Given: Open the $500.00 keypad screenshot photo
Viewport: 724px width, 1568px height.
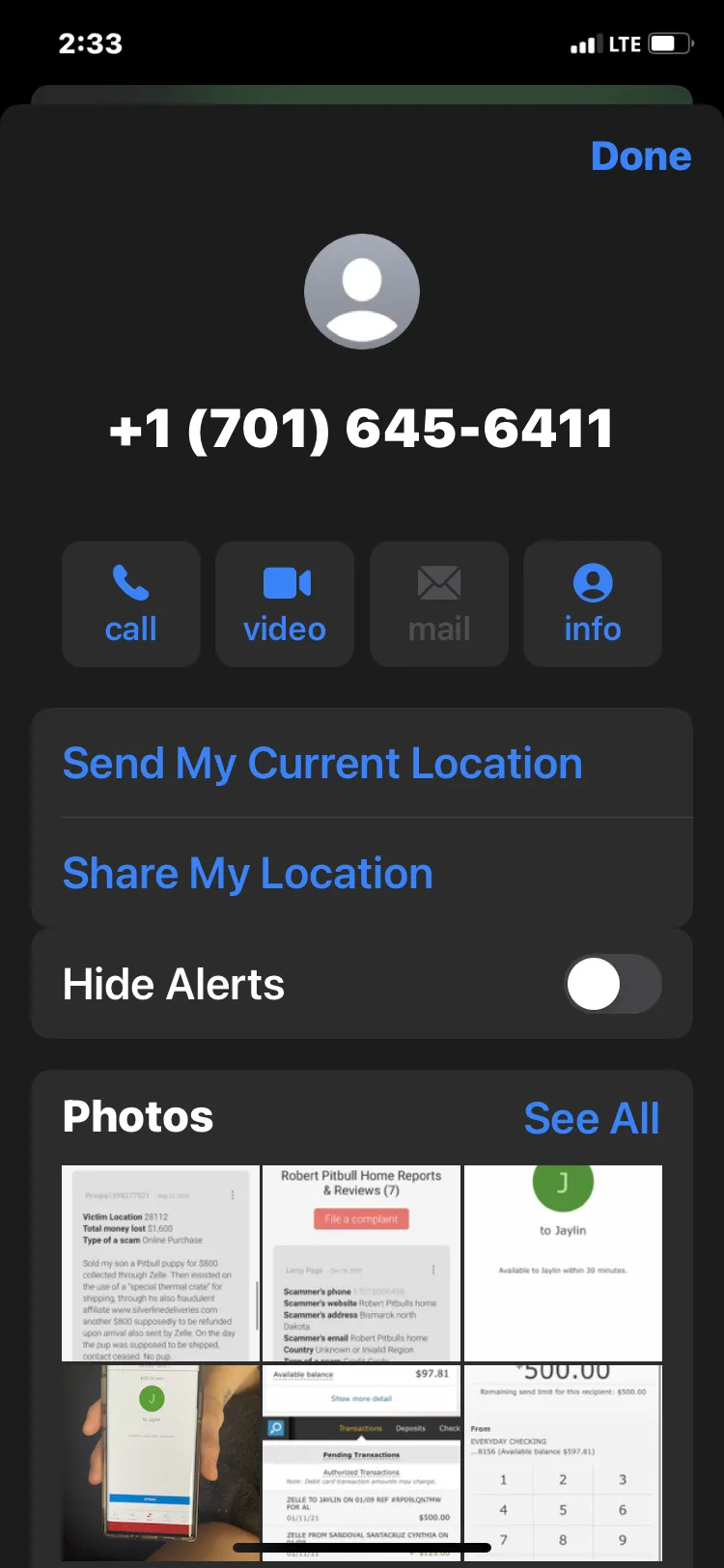Looking at the screenshot, I should 563,1462.
